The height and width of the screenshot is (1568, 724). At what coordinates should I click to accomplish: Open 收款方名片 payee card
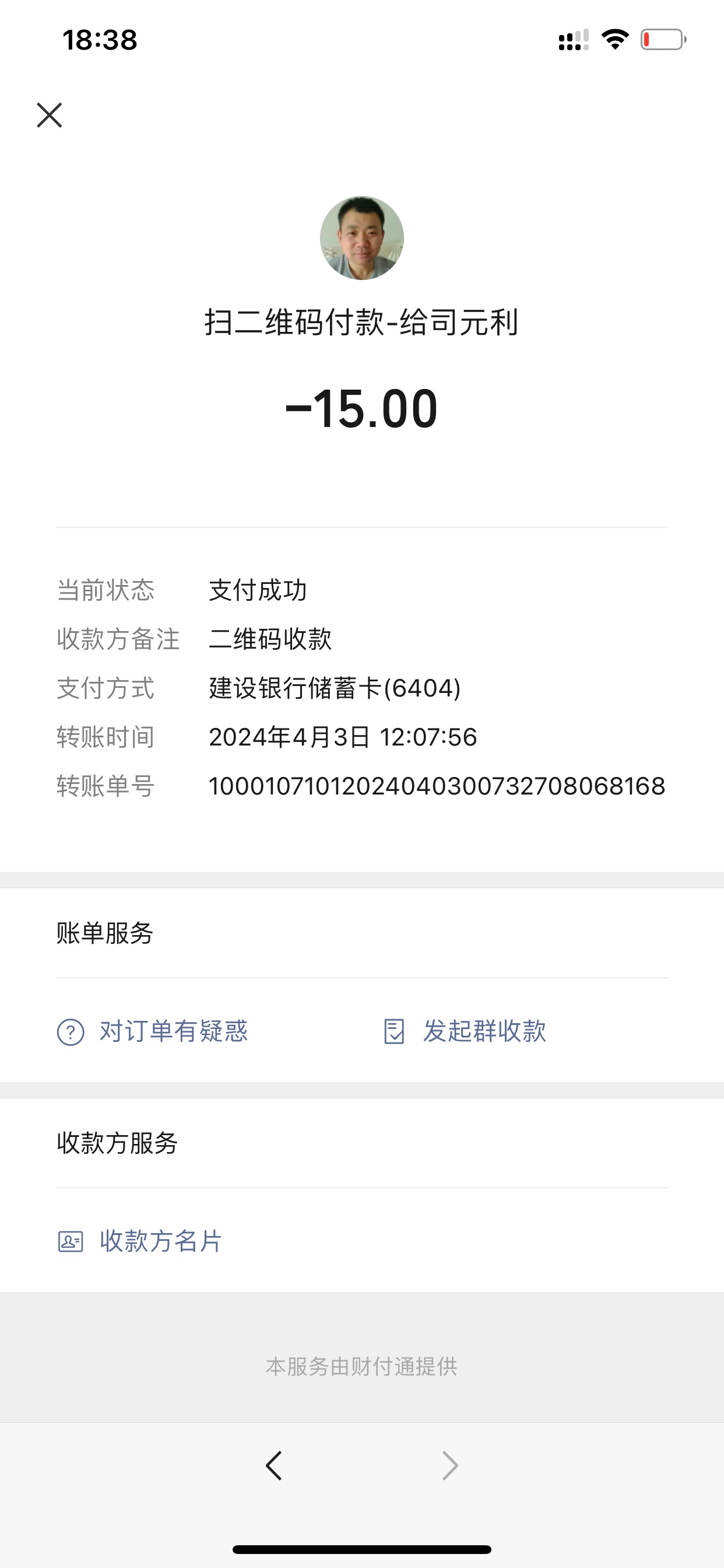point(140,1241)
